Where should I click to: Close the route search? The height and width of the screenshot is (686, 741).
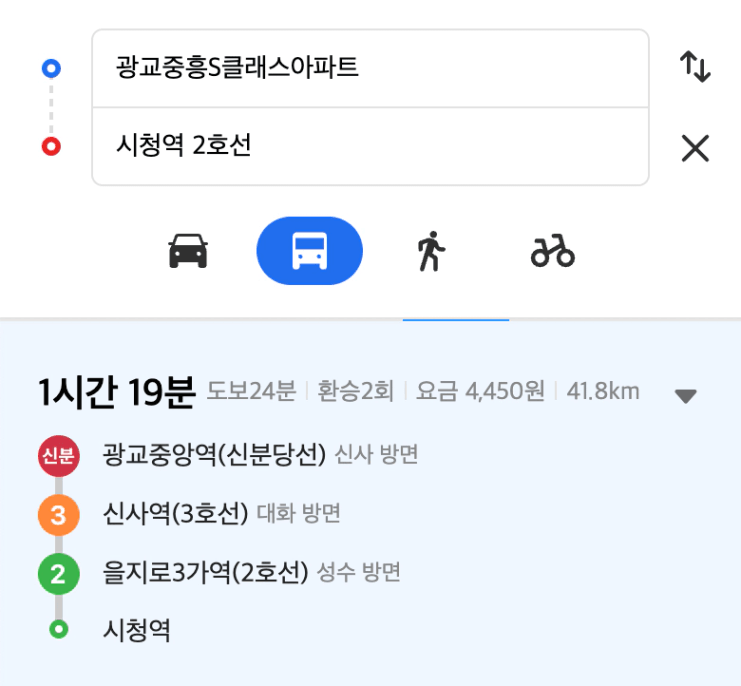click(695, 148)
